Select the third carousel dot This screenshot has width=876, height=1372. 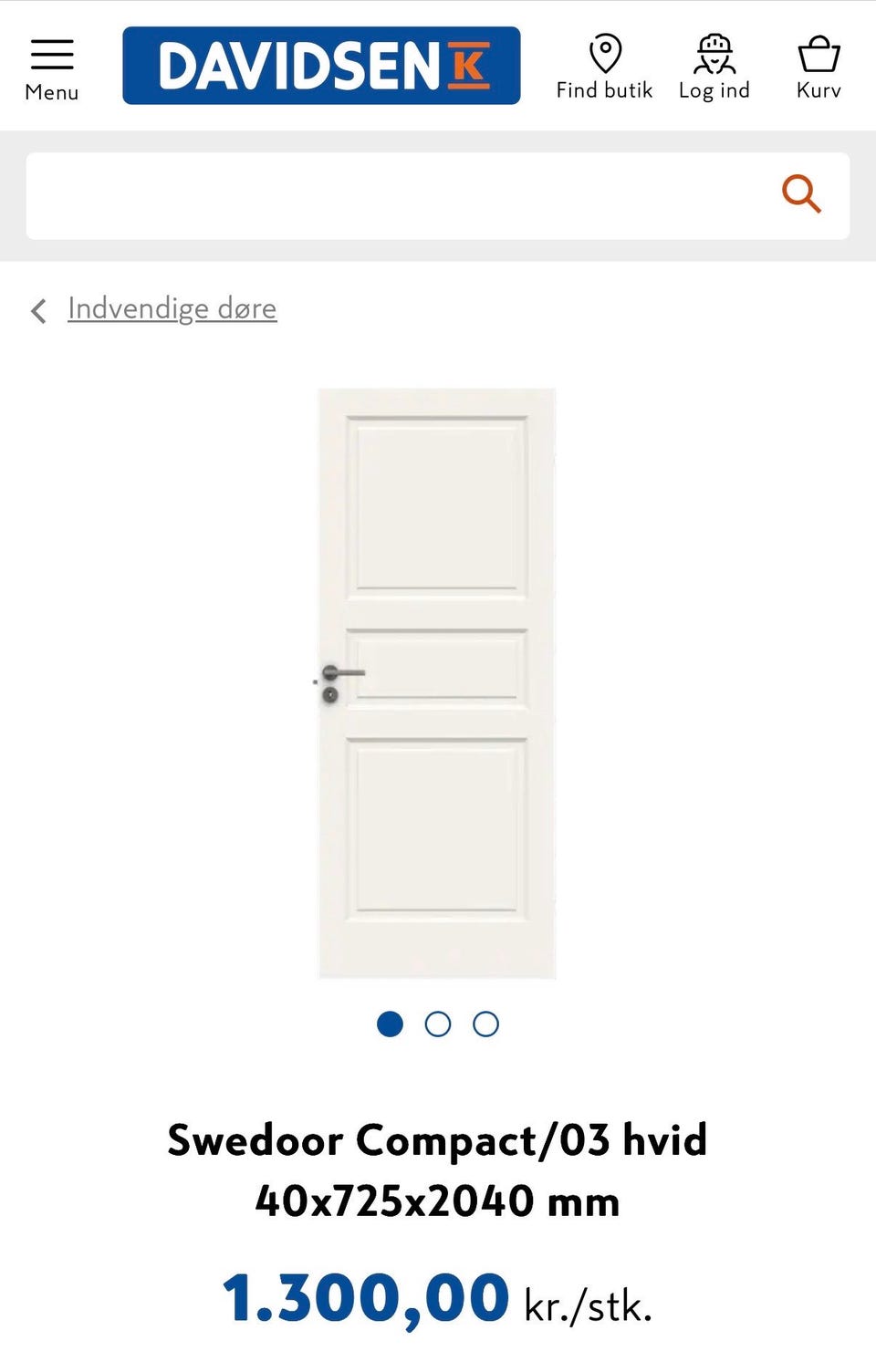pos(485,1024)
